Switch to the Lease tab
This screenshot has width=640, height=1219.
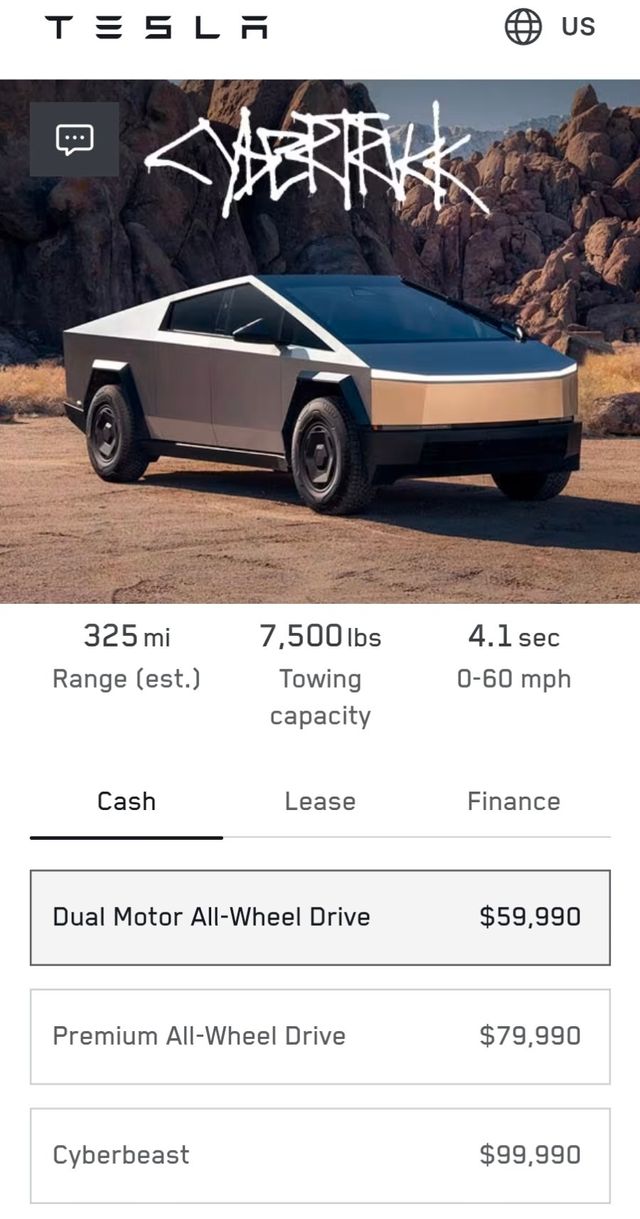(320, 802)
